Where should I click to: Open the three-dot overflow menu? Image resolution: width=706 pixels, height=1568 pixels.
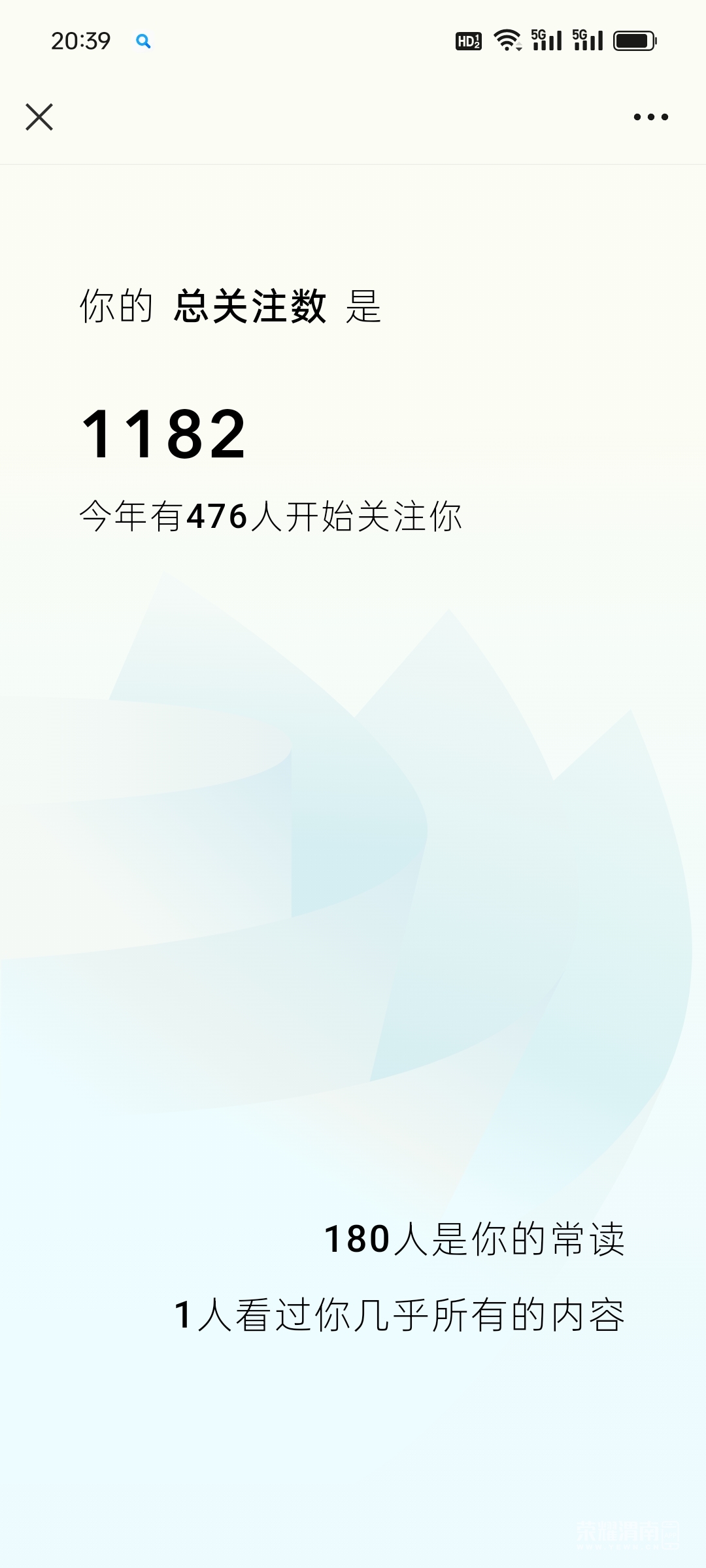click(x=650, y=118)
